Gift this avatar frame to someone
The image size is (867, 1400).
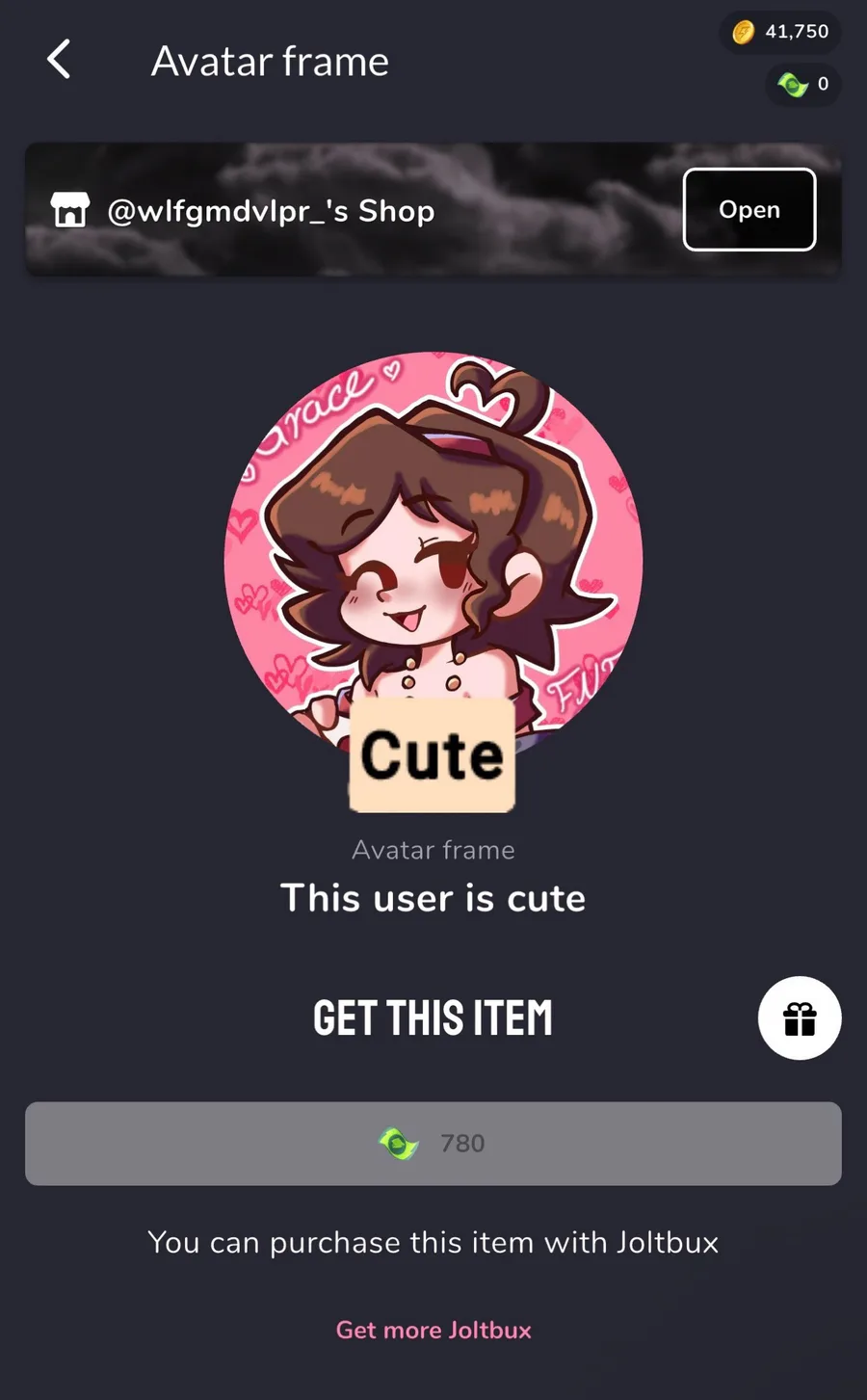pos(799,1017)
